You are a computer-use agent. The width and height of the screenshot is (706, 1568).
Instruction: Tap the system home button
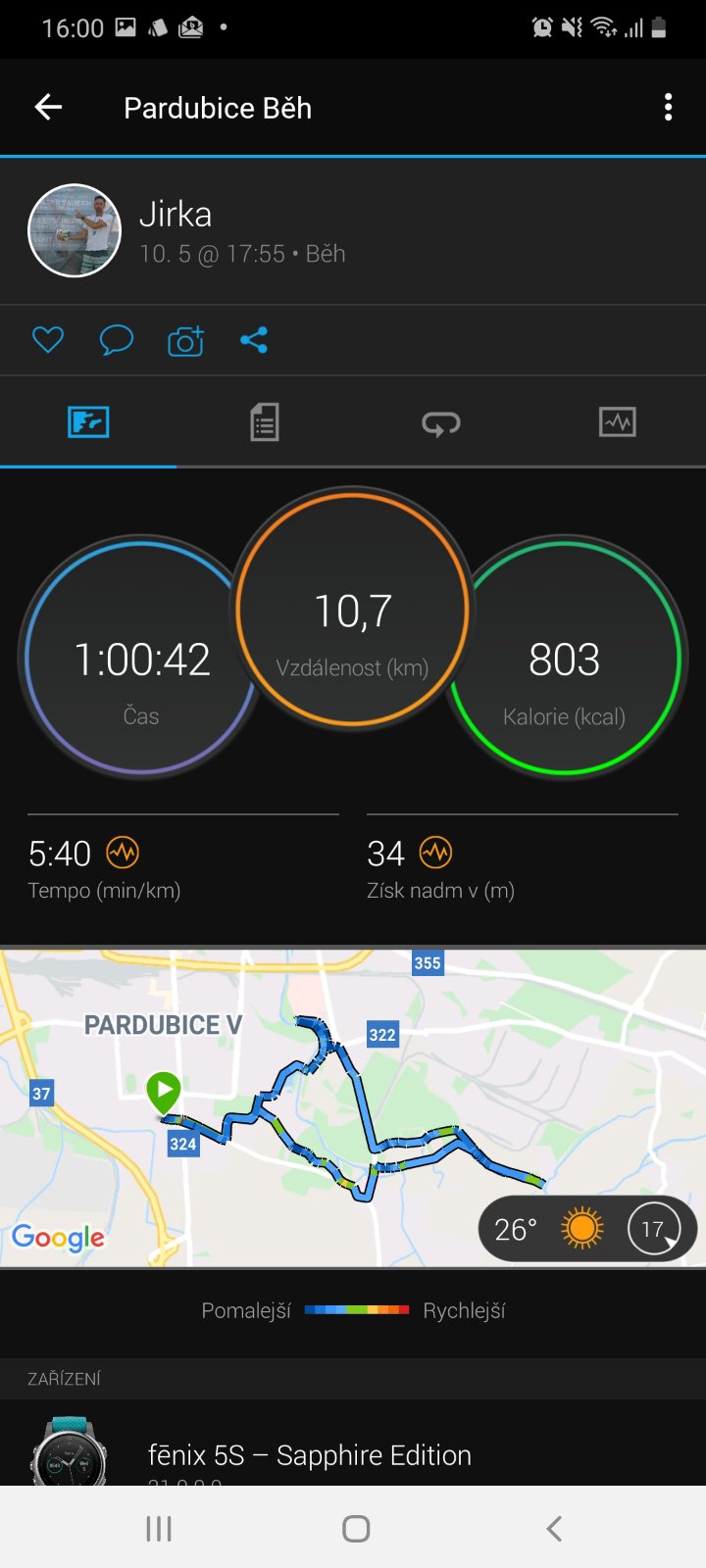pos(356,1529)
